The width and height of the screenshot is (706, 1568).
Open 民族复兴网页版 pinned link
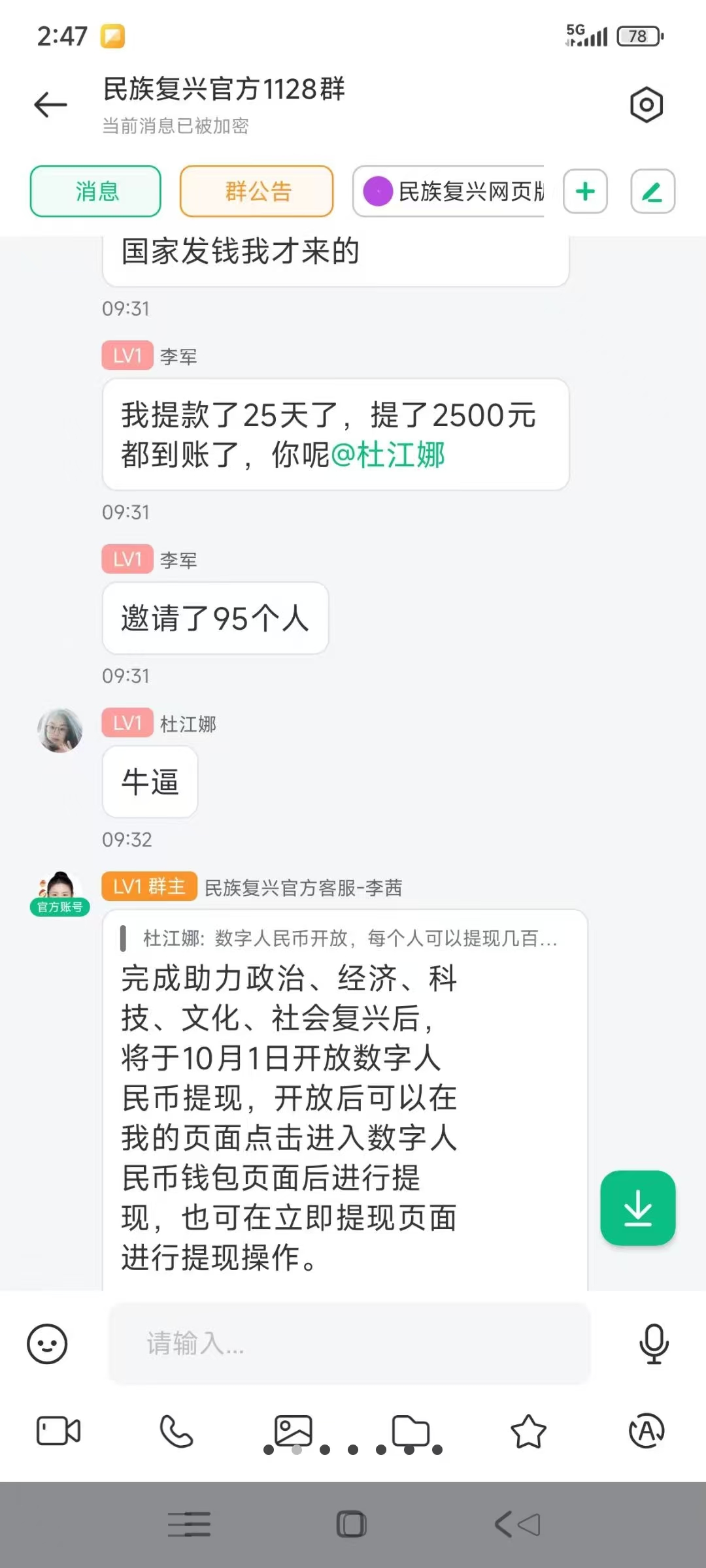tap(458, 191)
